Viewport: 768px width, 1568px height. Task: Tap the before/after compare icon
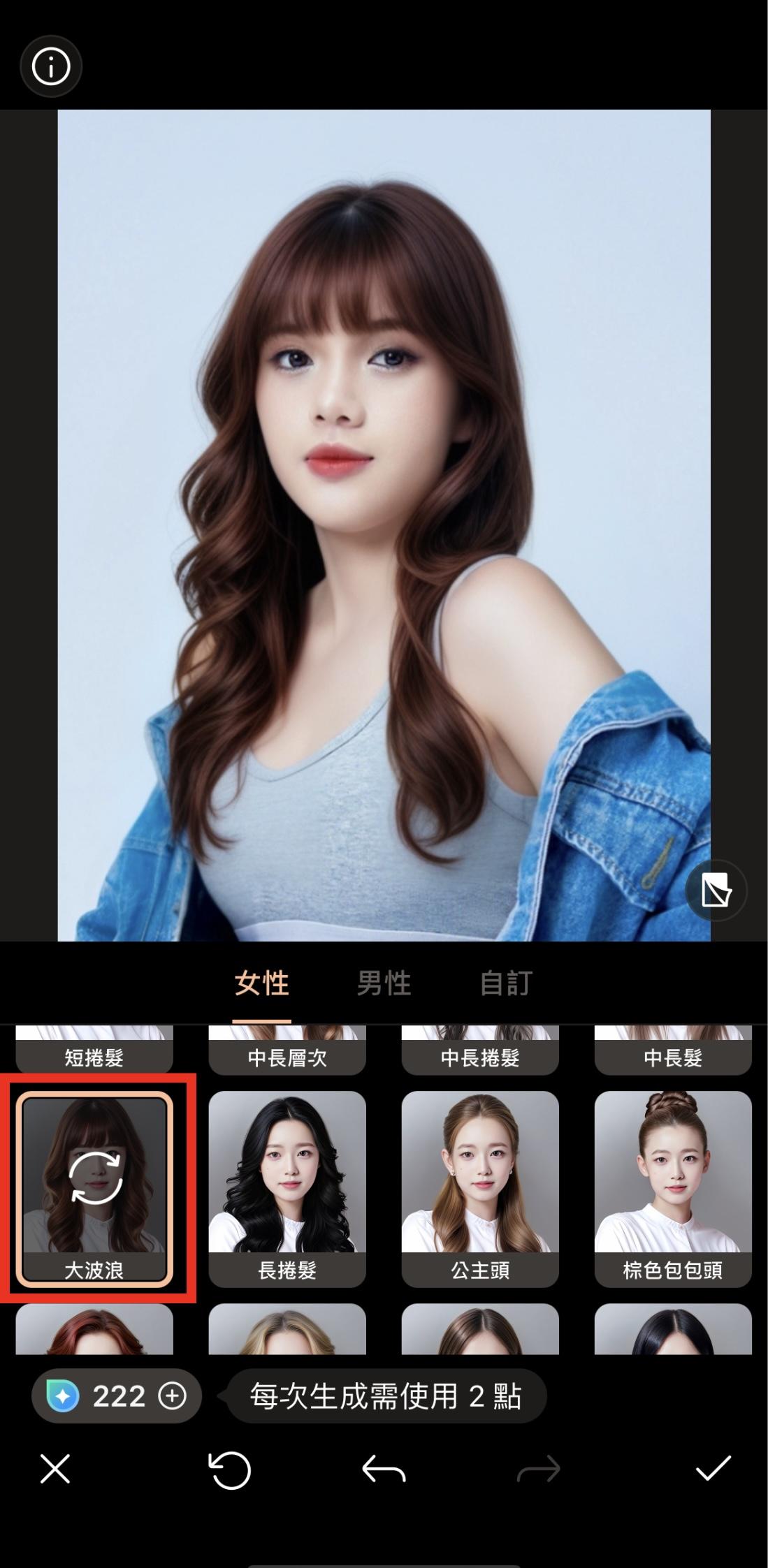pos(716,891)
